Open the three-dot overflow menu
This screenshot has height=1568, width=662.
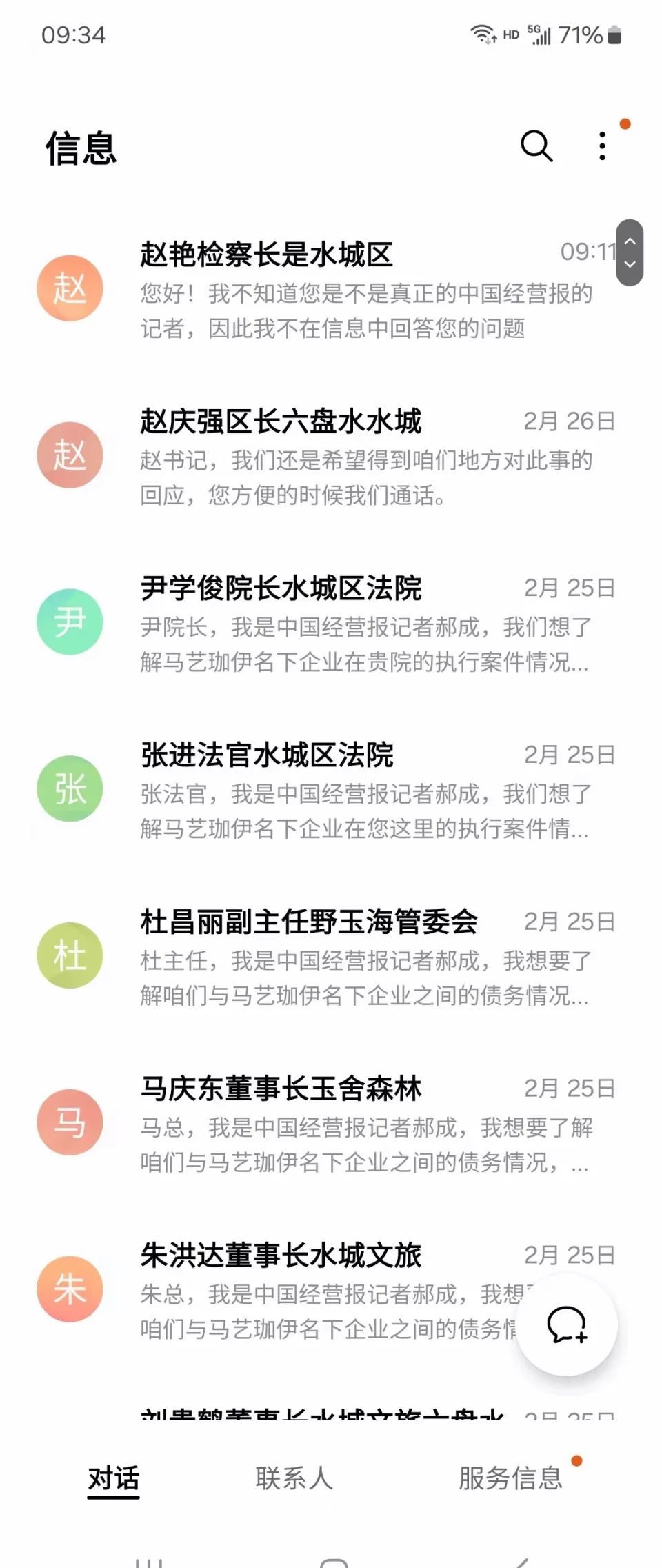click(x=603, y=146)
